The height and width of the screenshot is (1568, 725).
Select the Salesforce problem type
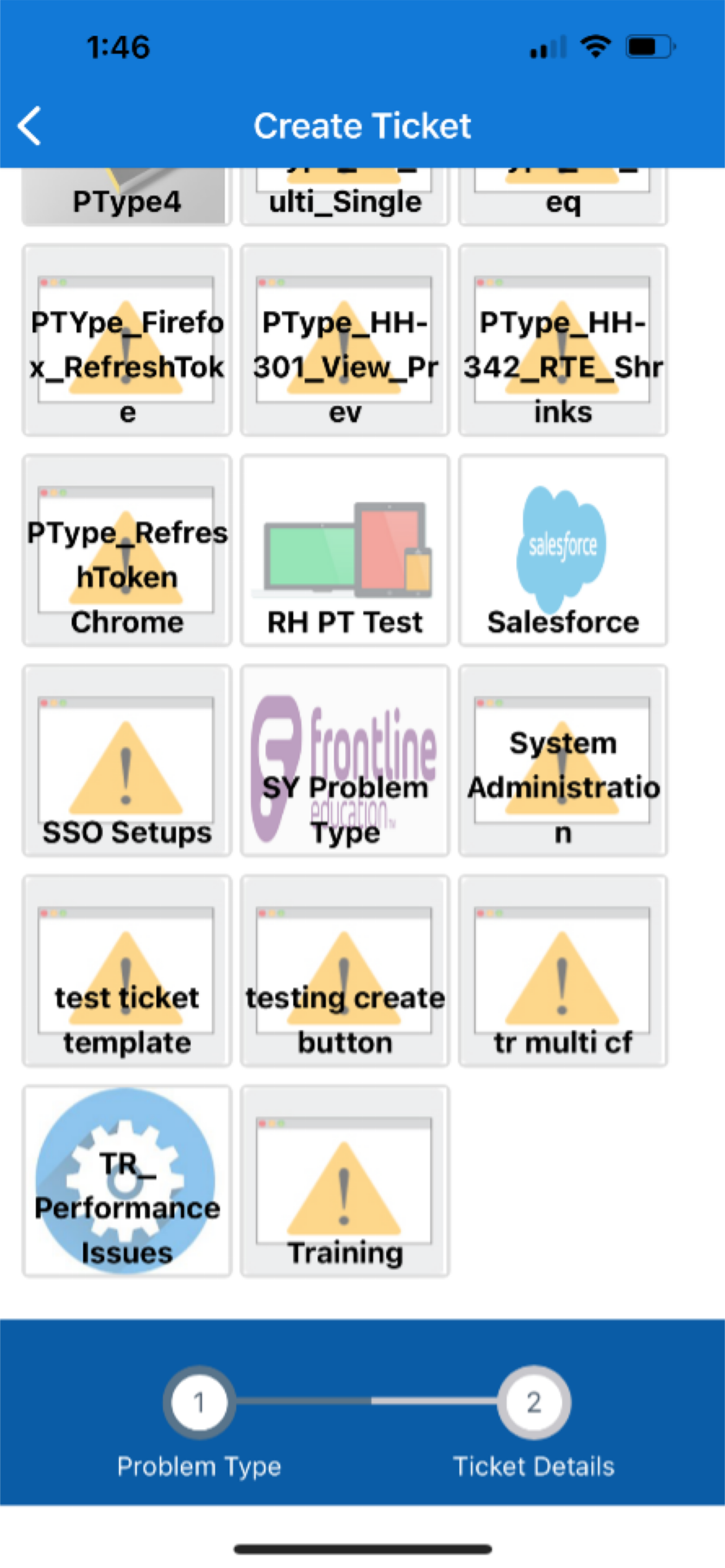pos(563,550)
